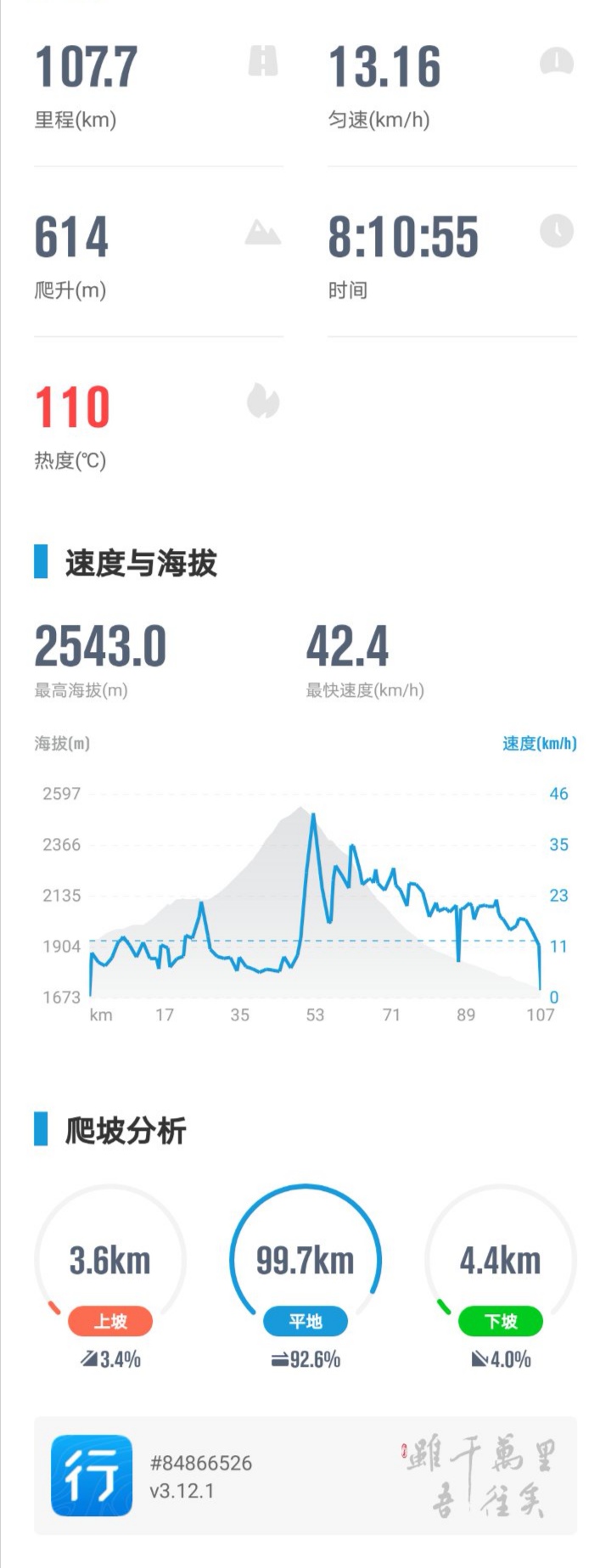Toggle the 上坡 label on the left gauge

109,1321
